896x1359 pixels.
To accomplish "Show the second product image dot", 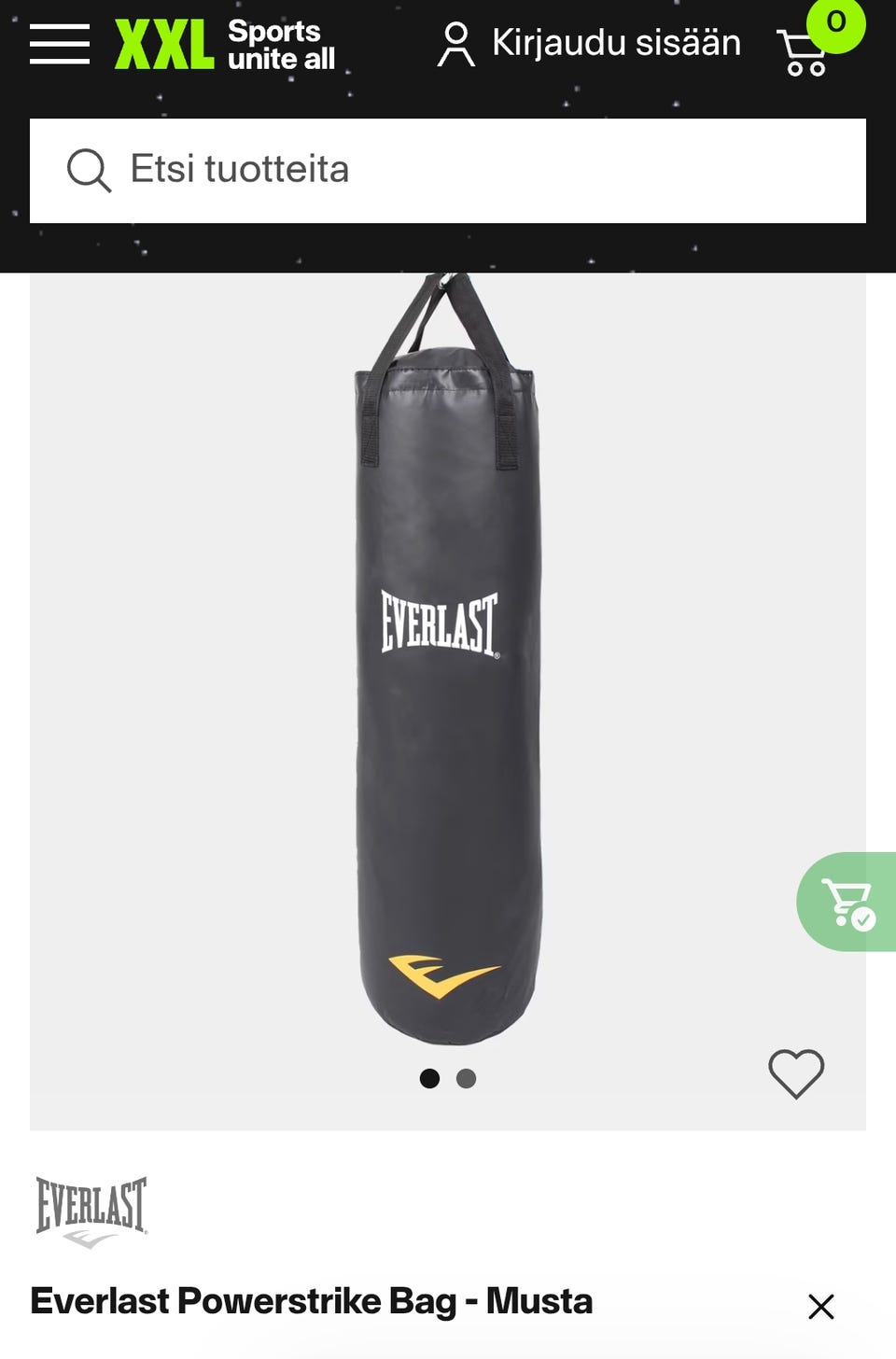I will coord(466,1079).
